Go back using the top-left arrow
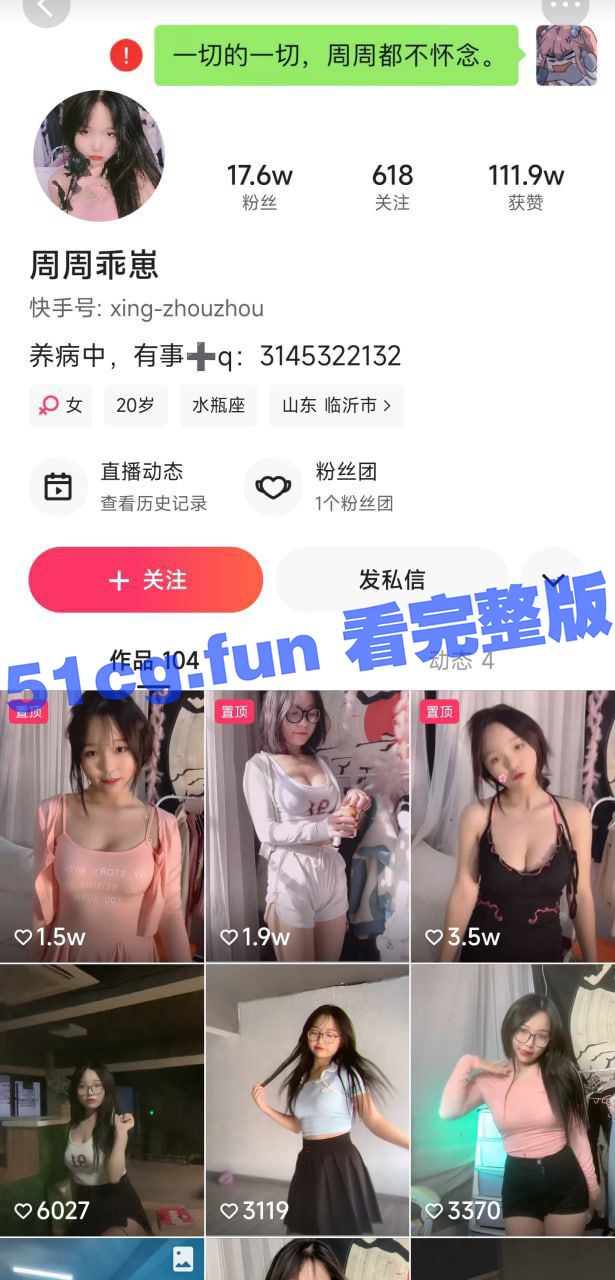This screenshot has height=1280, width=615. (x=45, y=8)
